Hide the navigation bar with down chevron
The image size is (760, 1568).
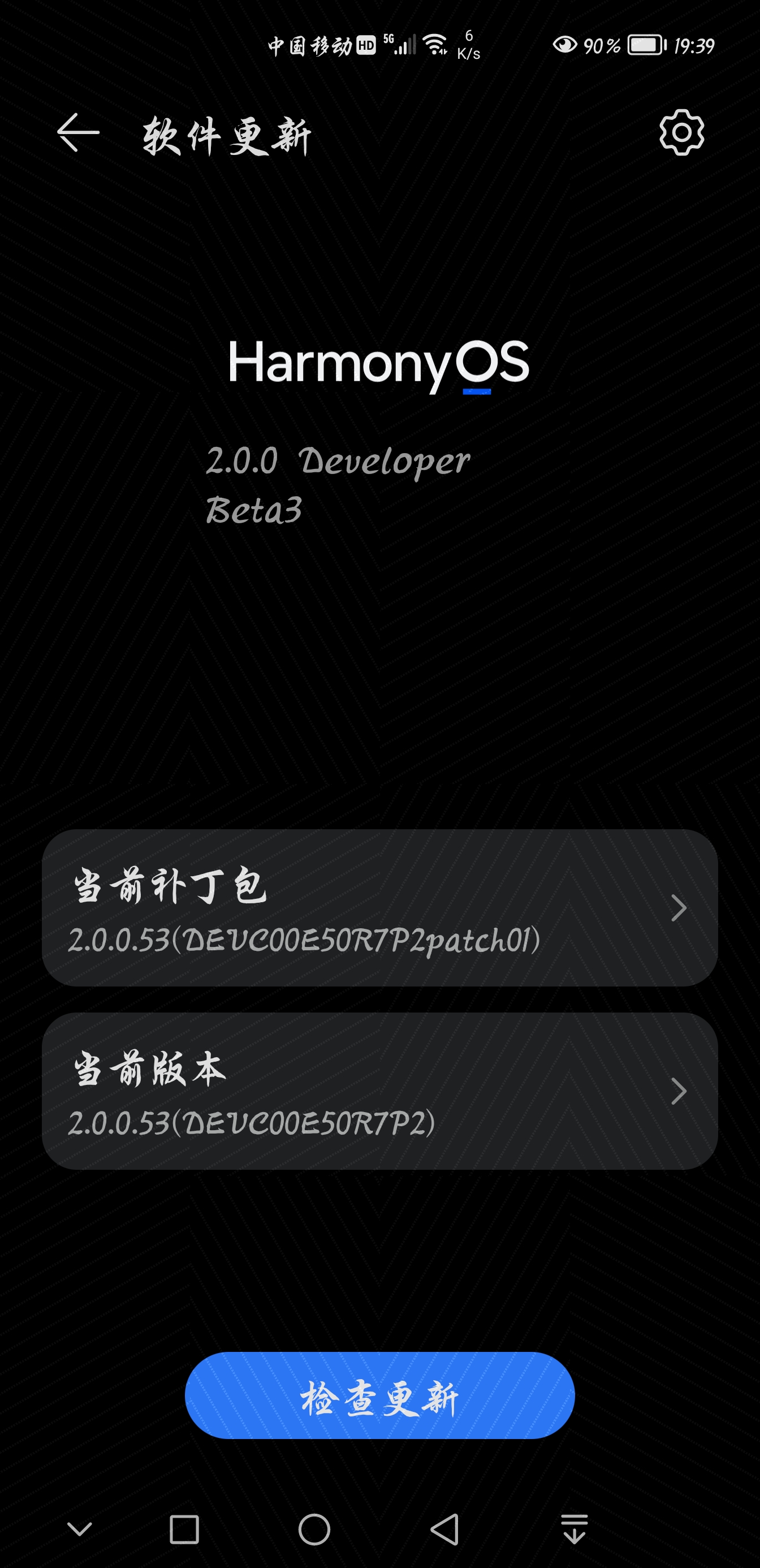pyautogui.click(x=80, y=1529)
